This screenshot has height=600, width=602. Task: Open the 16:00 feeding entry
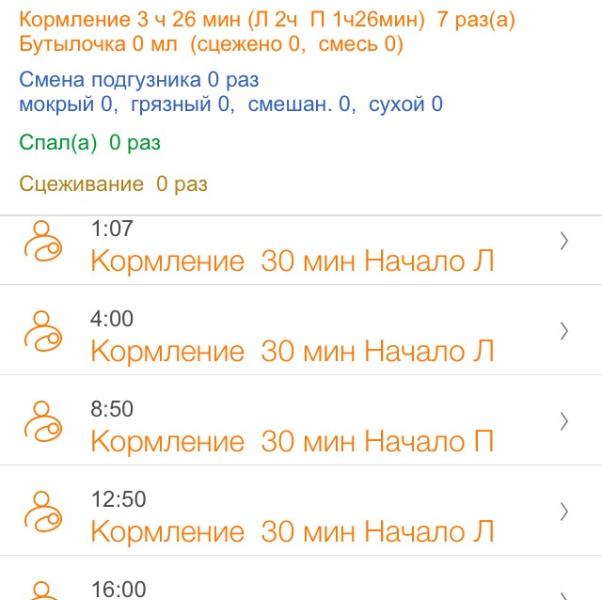300,586
